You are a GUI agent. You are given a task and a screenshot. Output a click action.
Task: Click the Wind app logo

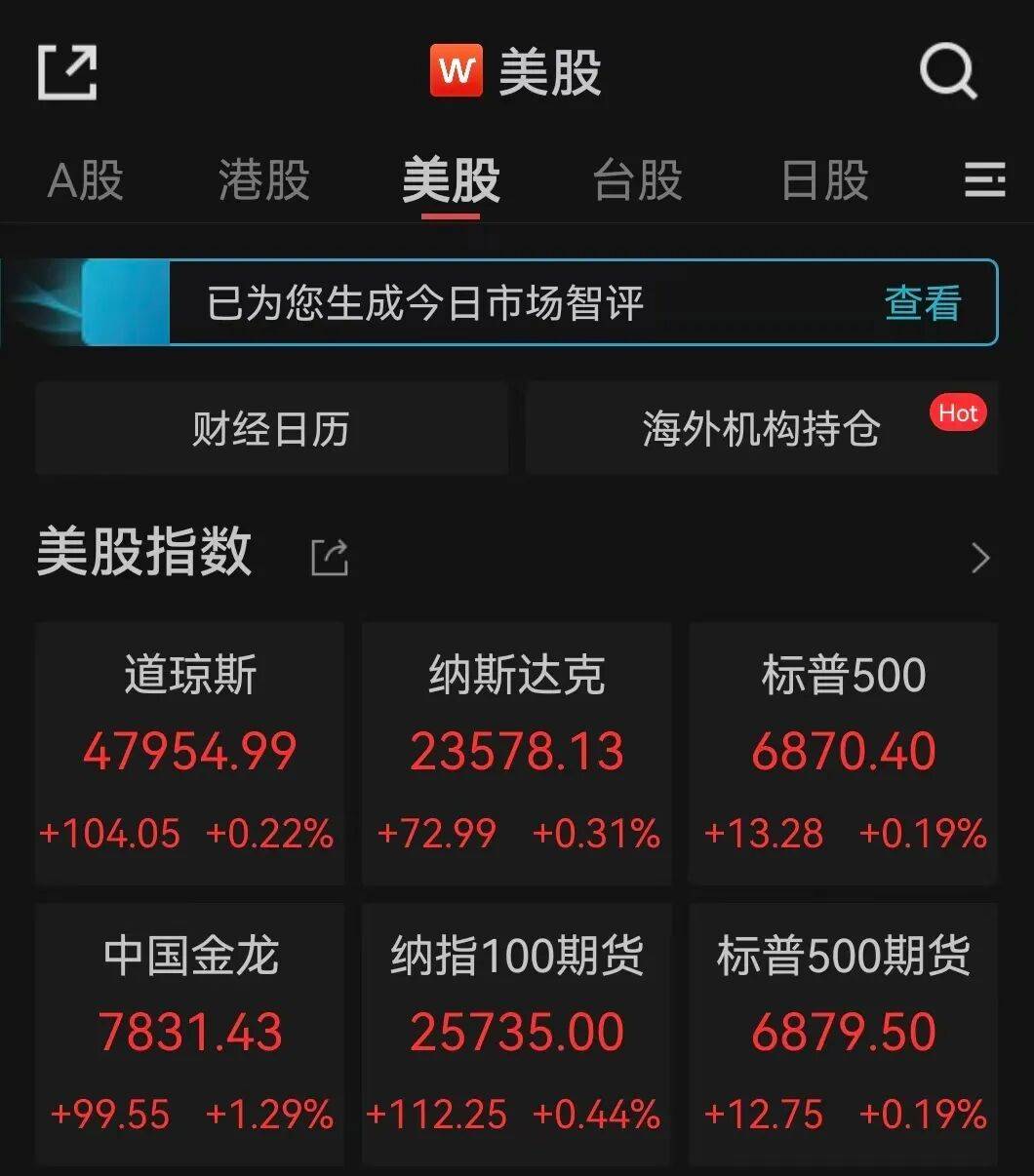(x=455, y=71)
